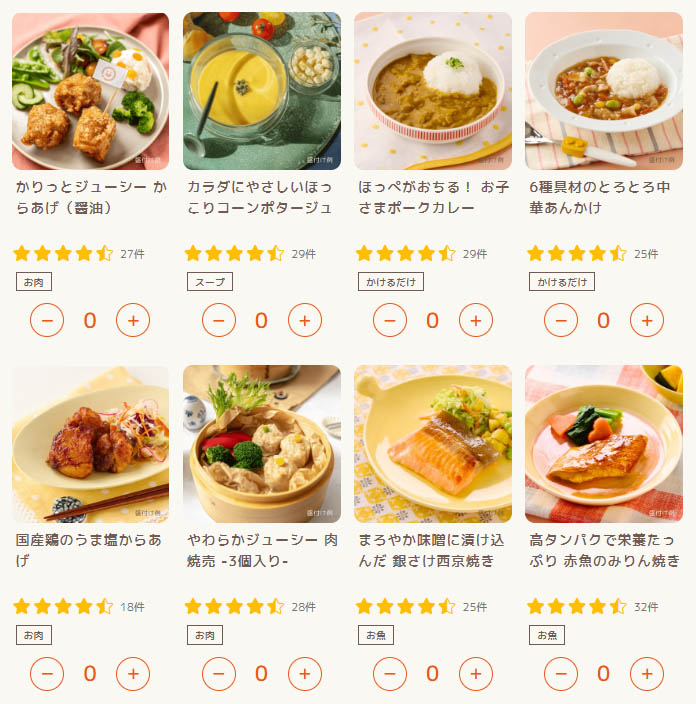The width and height of the screenshot is (696, 704).
Task: Open 銀さけ西京焼き product image
Action: point(432,444)
